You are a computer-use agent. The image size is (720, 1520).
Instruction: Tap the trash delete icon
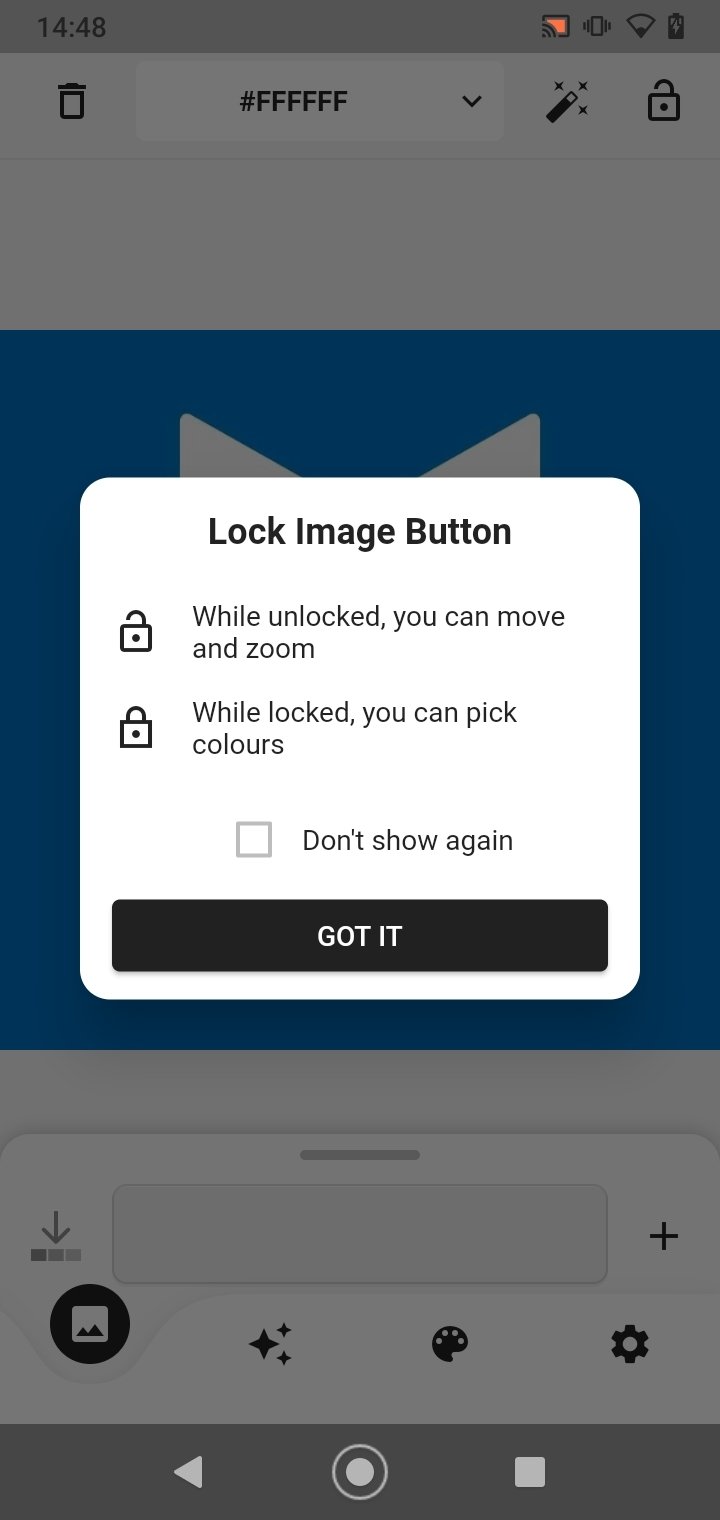point(72,102)
